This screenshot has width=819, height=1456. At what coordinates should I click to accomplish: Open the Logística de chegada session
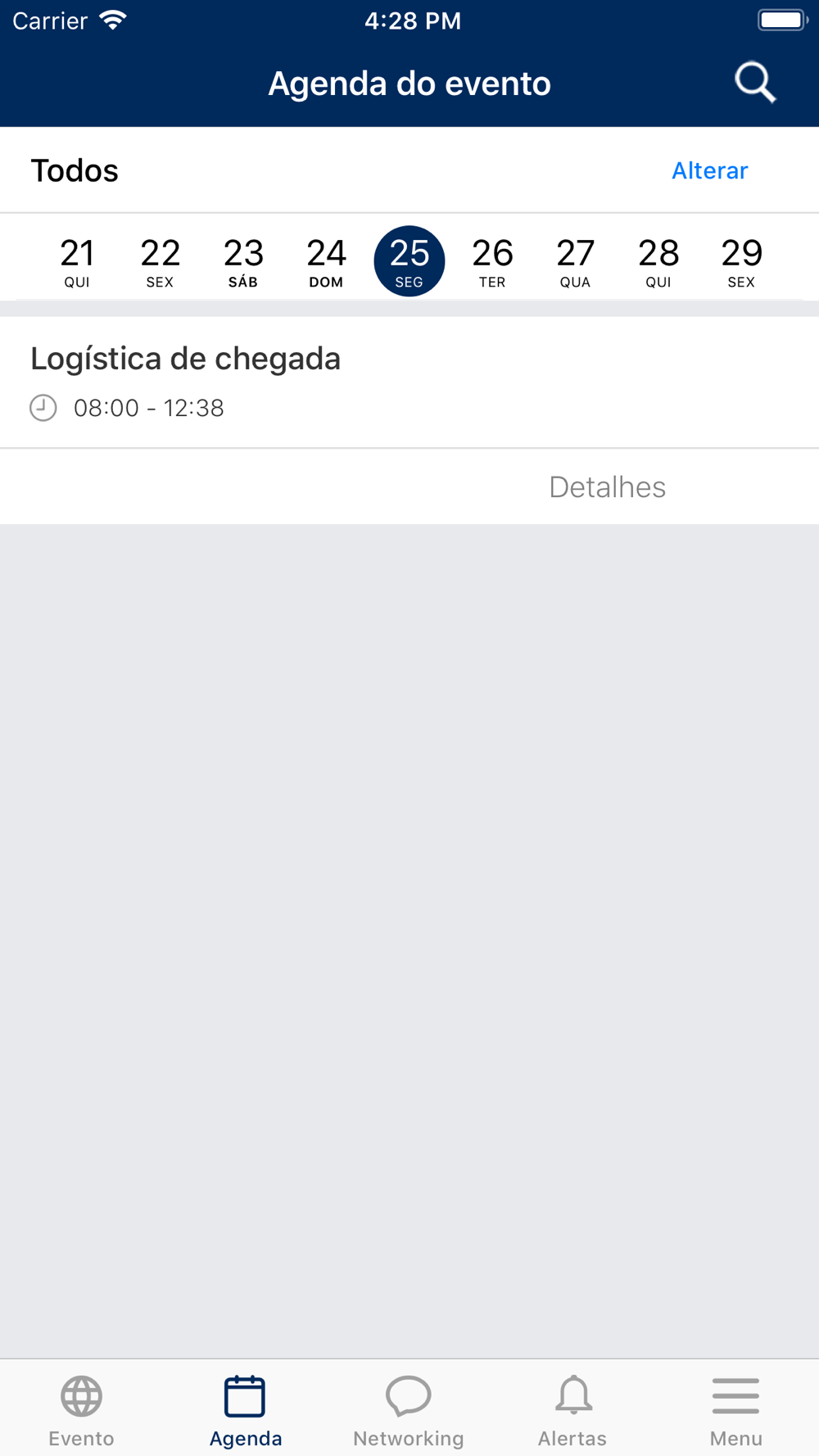[409, 382]
